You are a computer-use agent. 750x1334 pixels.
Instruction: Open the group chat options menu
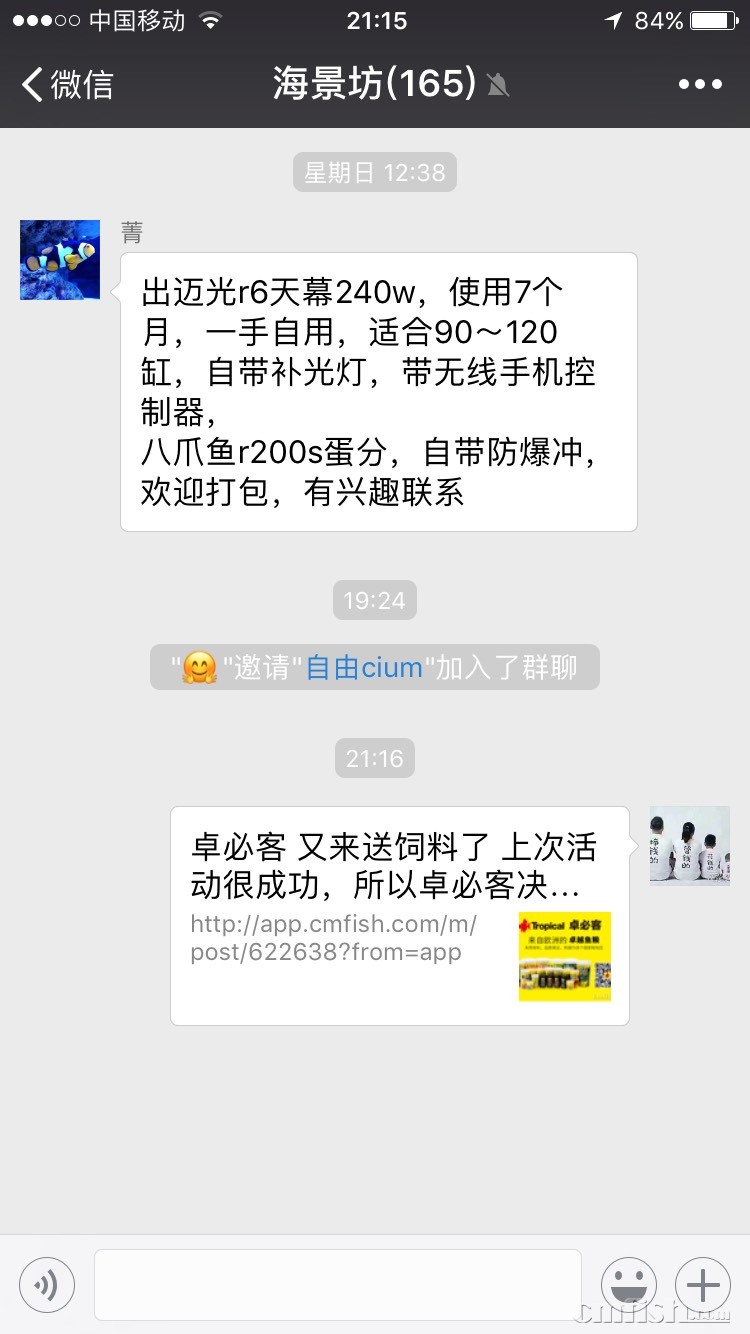(x=699, y=84)
